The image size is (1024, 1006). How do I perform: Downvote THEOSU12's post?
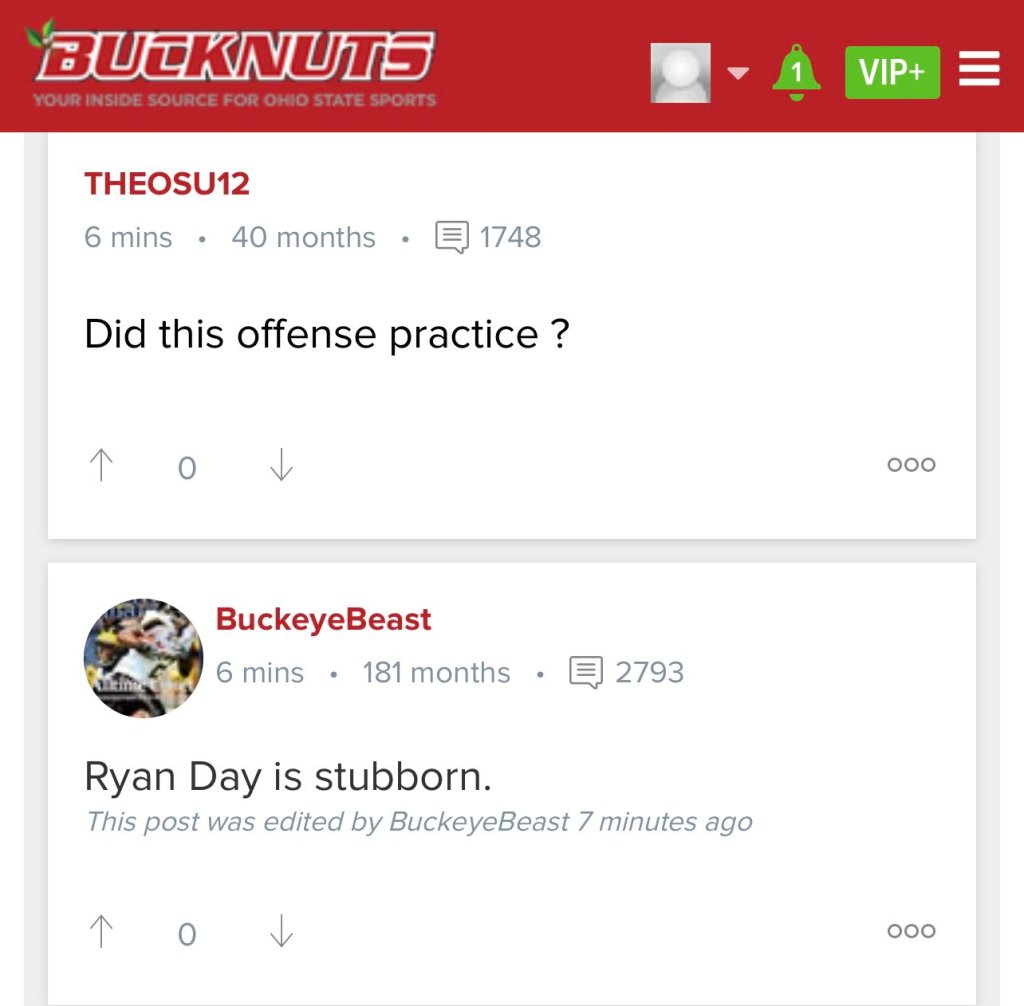[281, 465]
